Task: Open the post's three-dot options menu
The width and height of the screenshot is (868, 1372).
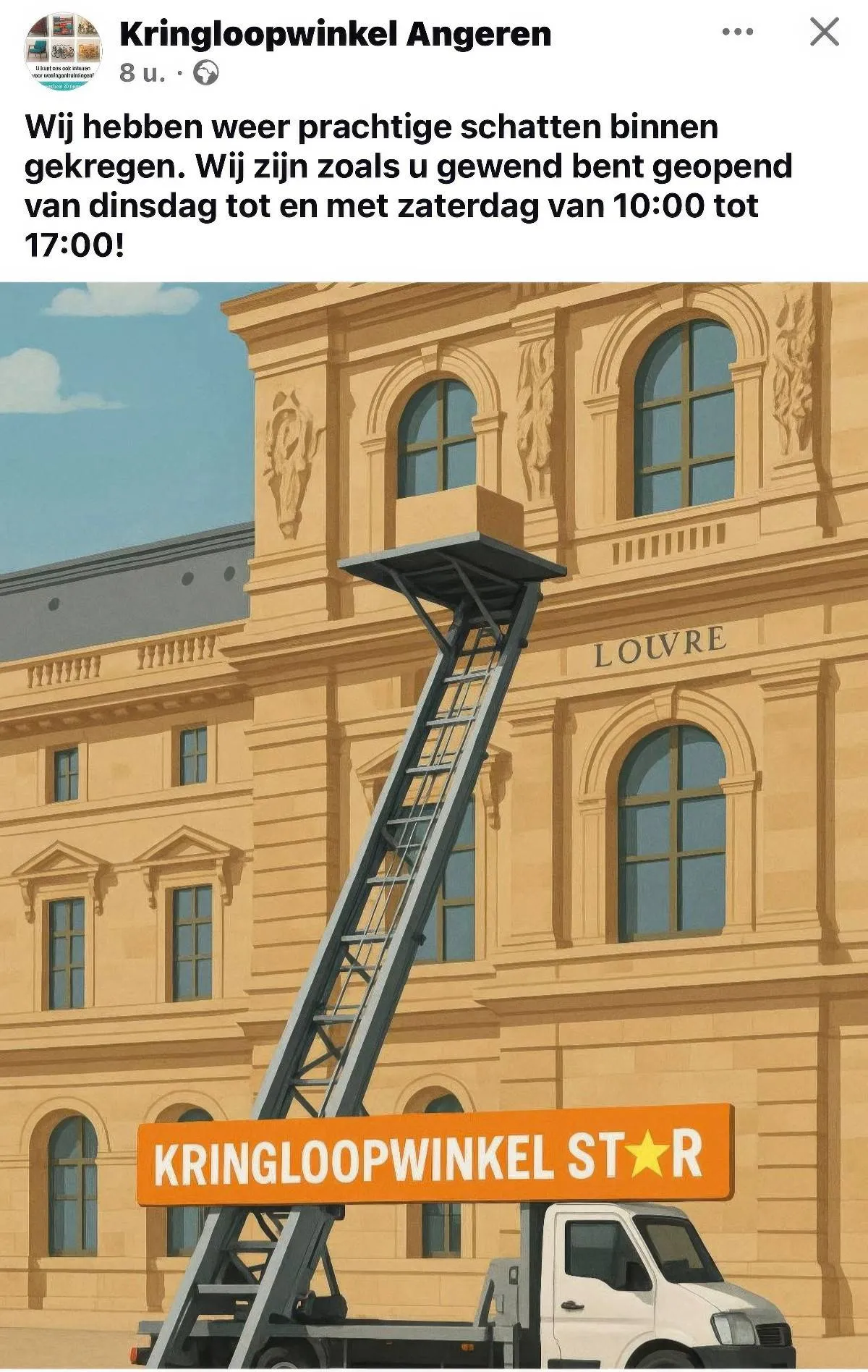Action: [739, 33]
